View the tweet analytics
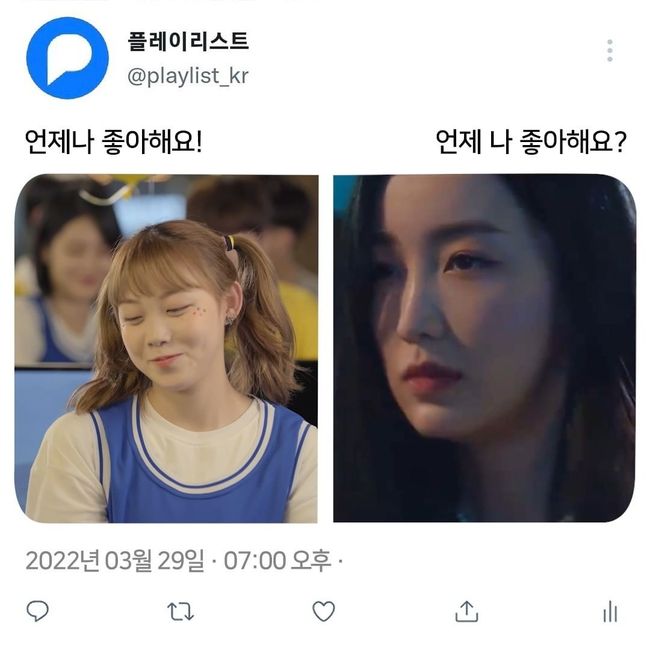 609,612
